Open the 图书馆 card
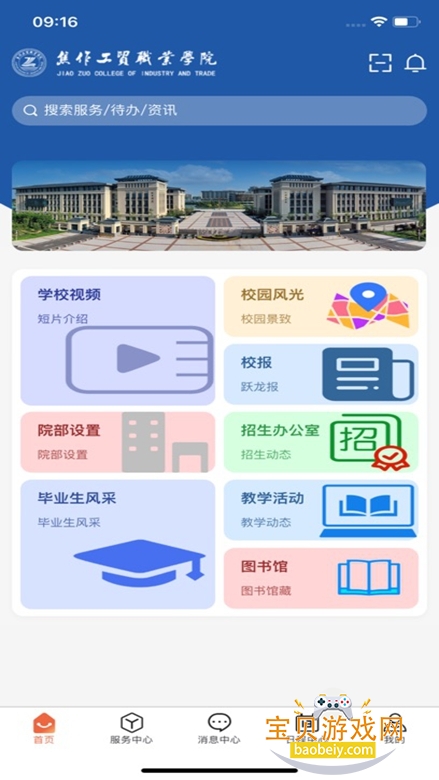This screenshot has width=439, height=780. click(321, 578)
